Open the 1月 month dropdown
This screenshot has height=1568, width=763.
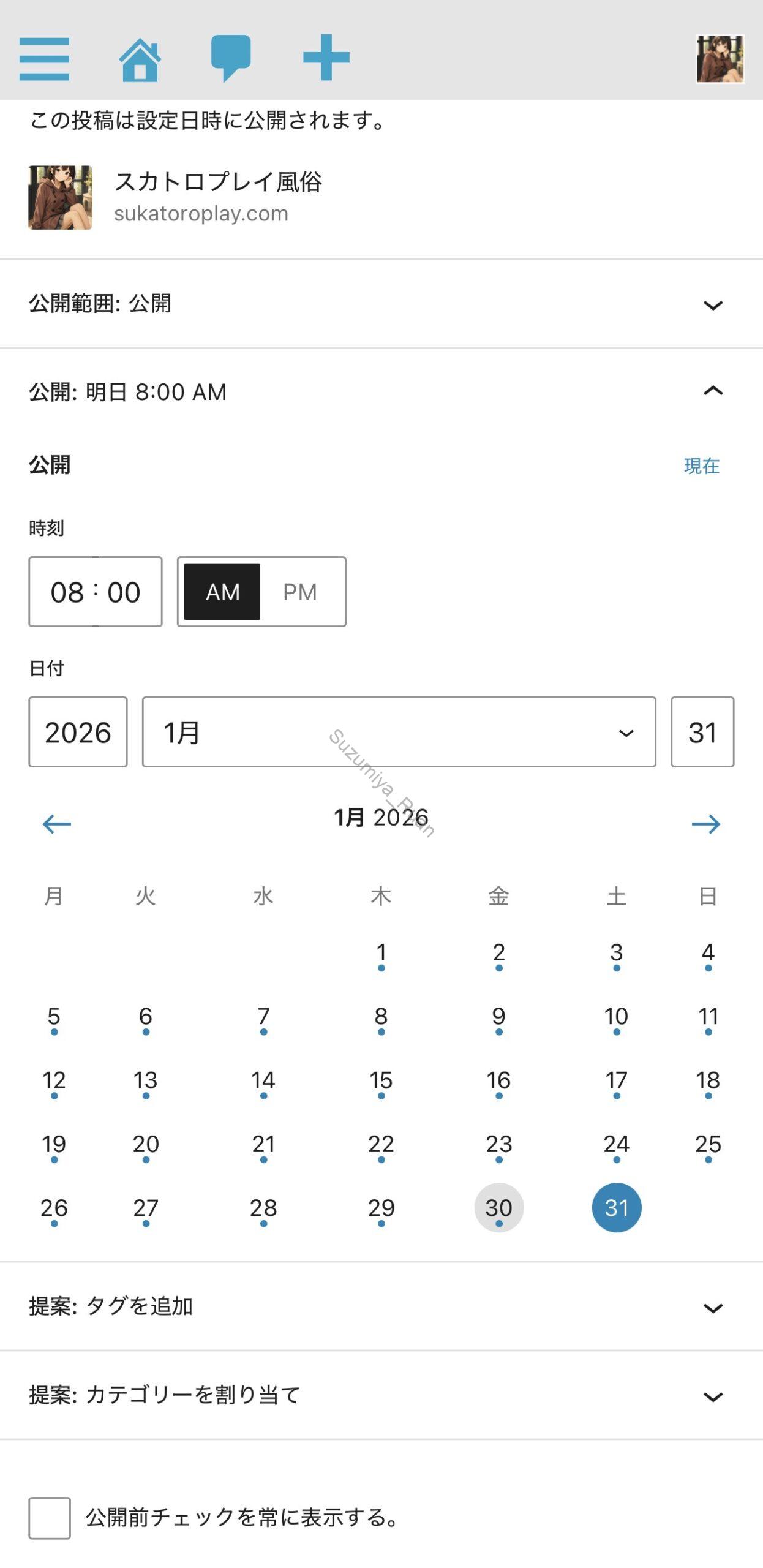(x=399, y=732)
